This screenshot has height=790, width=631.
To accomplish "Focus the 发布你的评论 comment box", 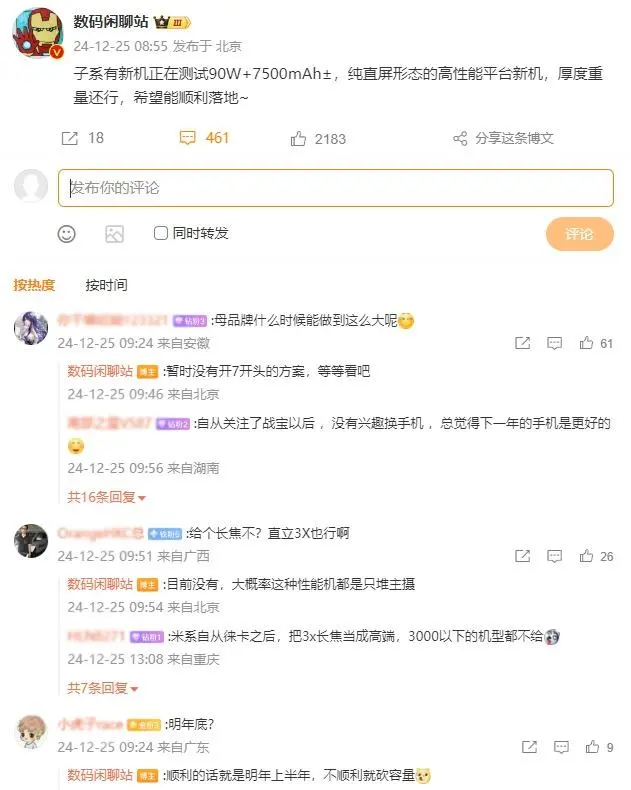I will click(x=335, y=188).
